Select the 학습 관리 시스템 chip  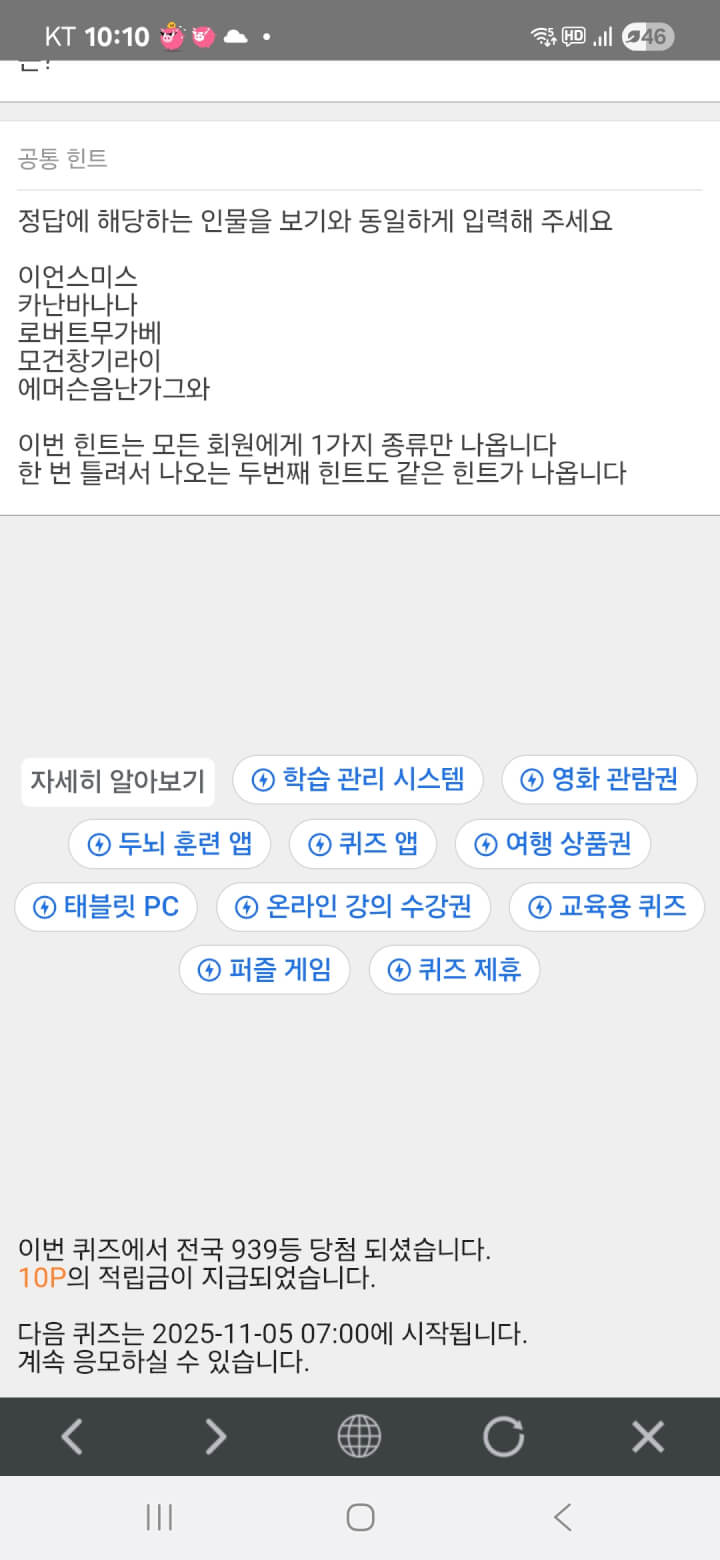point(358,780)
